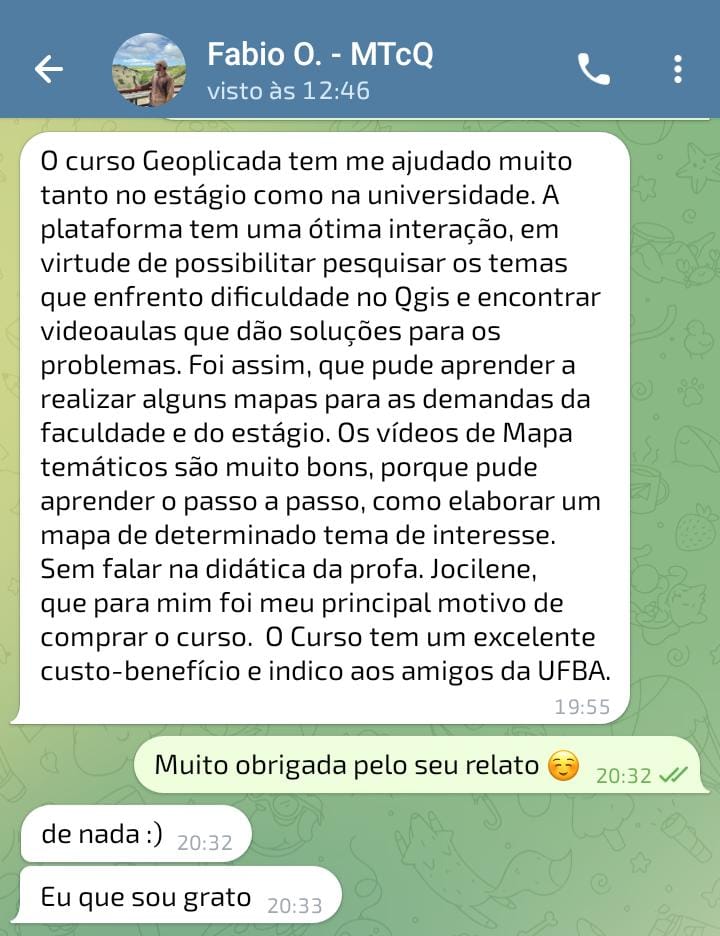Tap the back arrow to leave chat

tap(46, 70)
